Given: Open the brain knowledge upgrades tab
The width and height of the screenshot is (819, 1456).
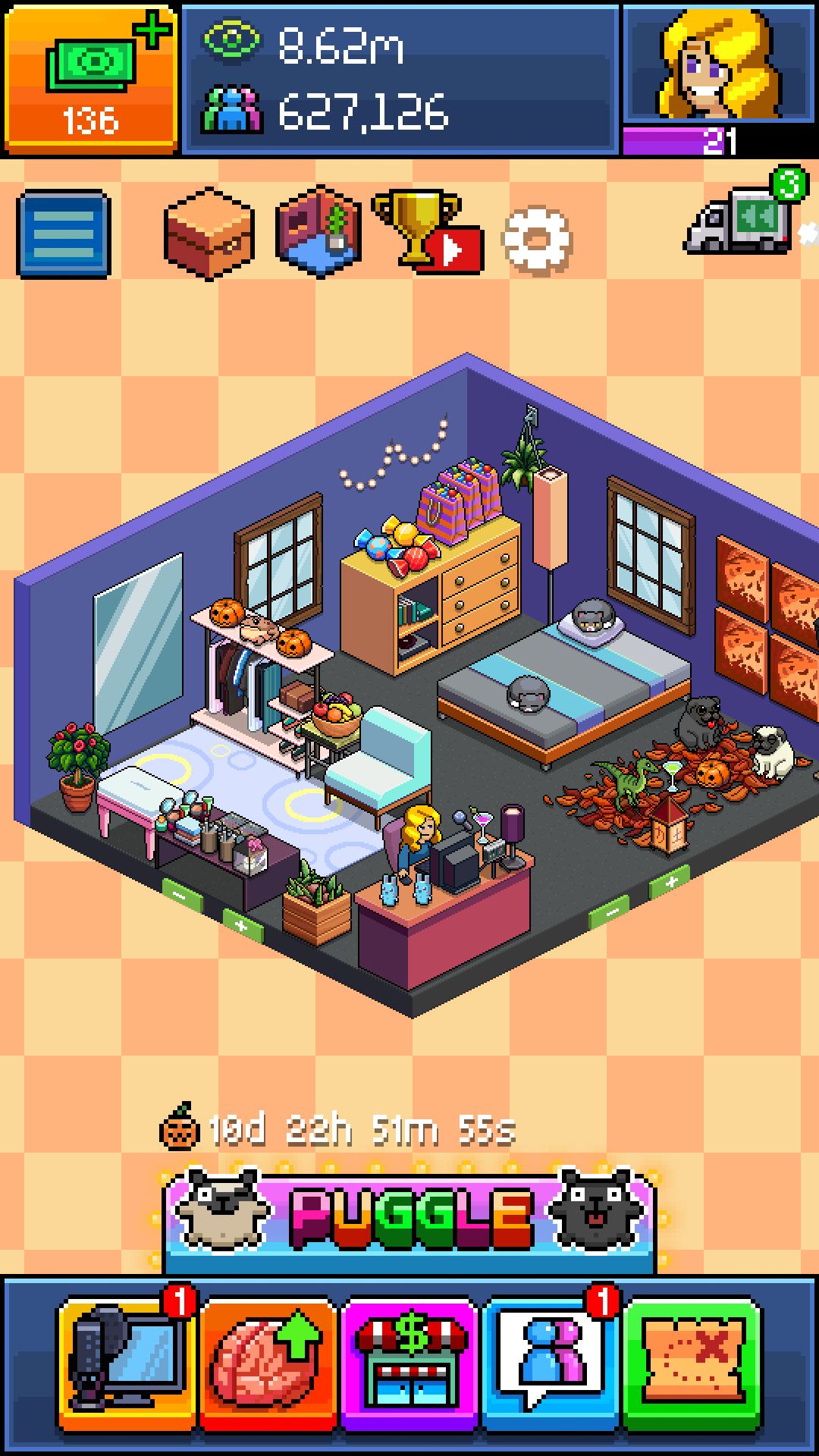Looking at the screenshot, I should coord(268,1363).
